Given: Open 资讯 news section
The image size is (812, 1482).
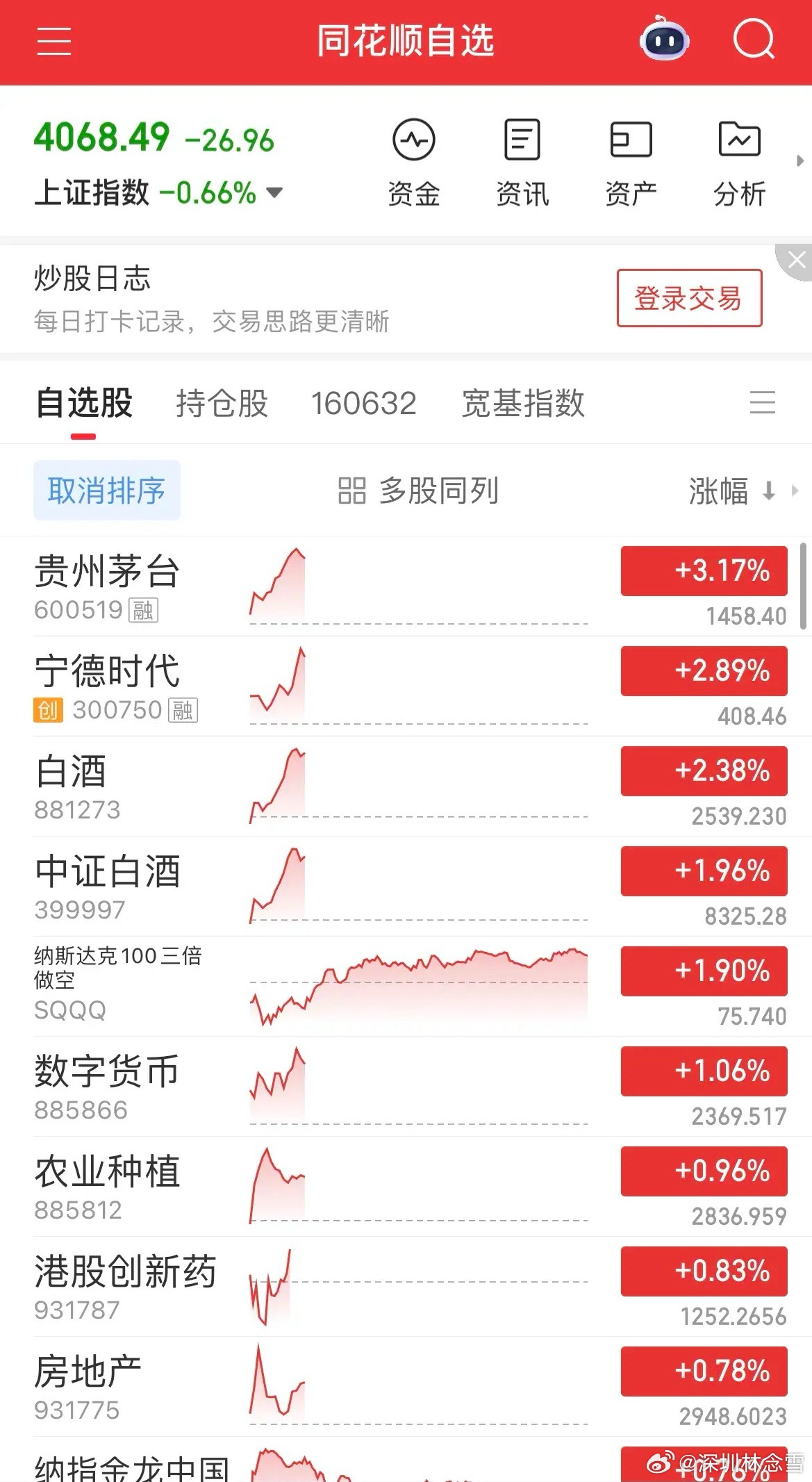Looking at the screenshot, I should [522, 163].
